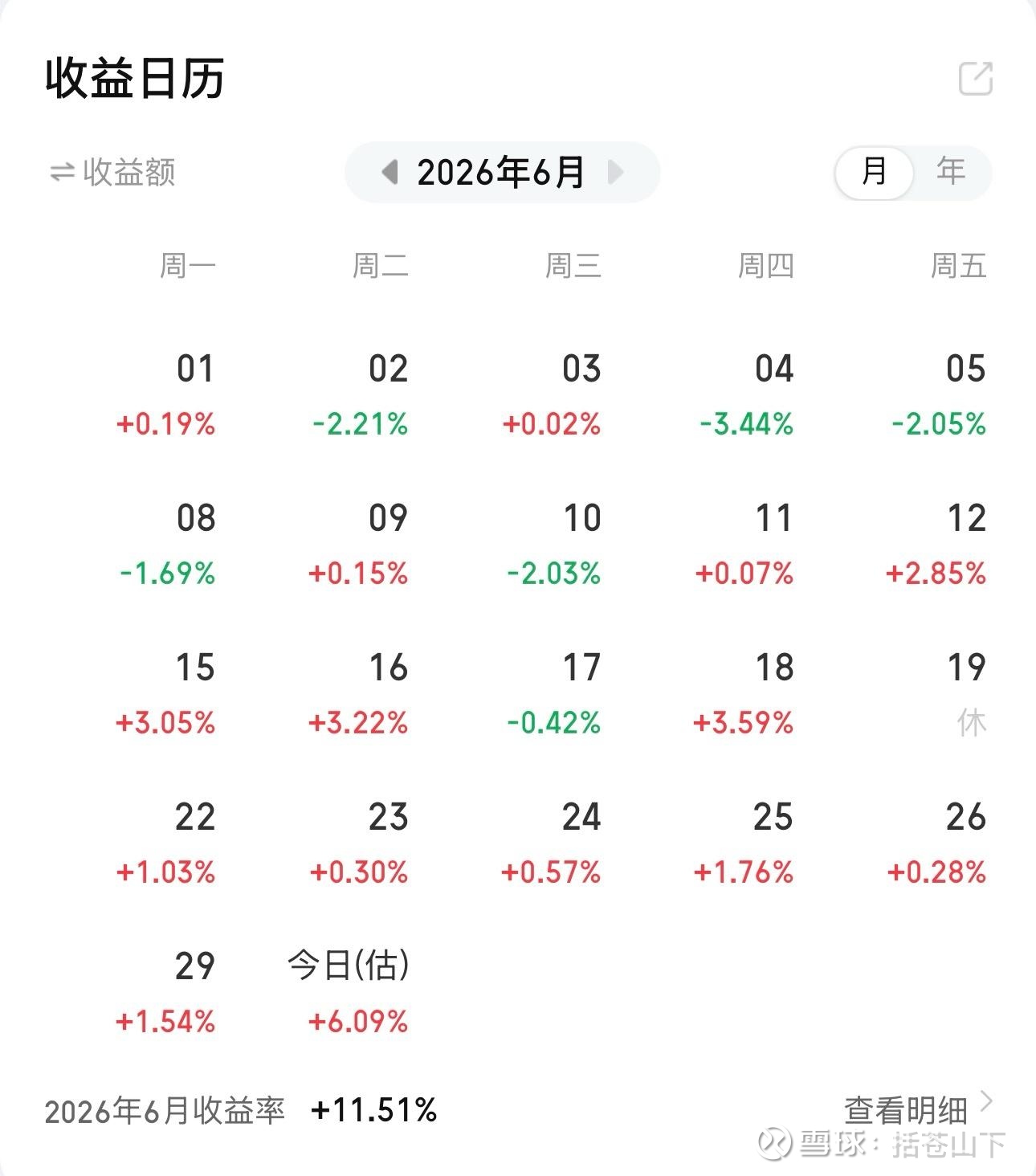Screen dimensions: 1036x1176
Task: Switch display to 收益额
Action: coord(112,172)
